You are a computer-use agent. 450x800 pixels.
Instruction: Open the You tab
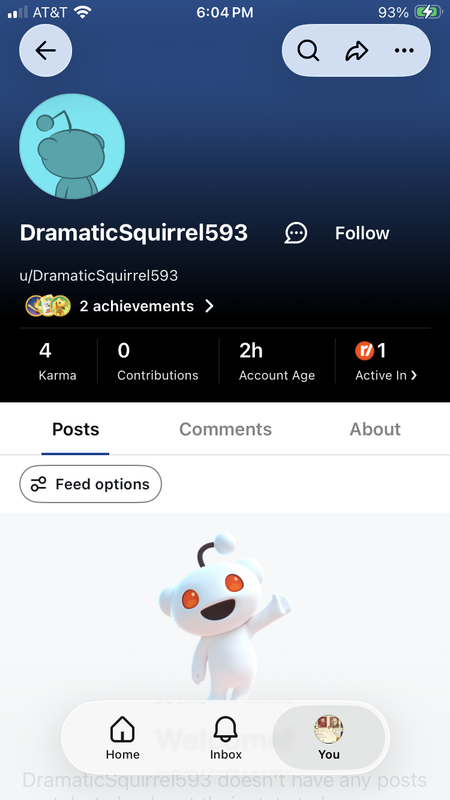pyautogui.click(x=329, y=737)
